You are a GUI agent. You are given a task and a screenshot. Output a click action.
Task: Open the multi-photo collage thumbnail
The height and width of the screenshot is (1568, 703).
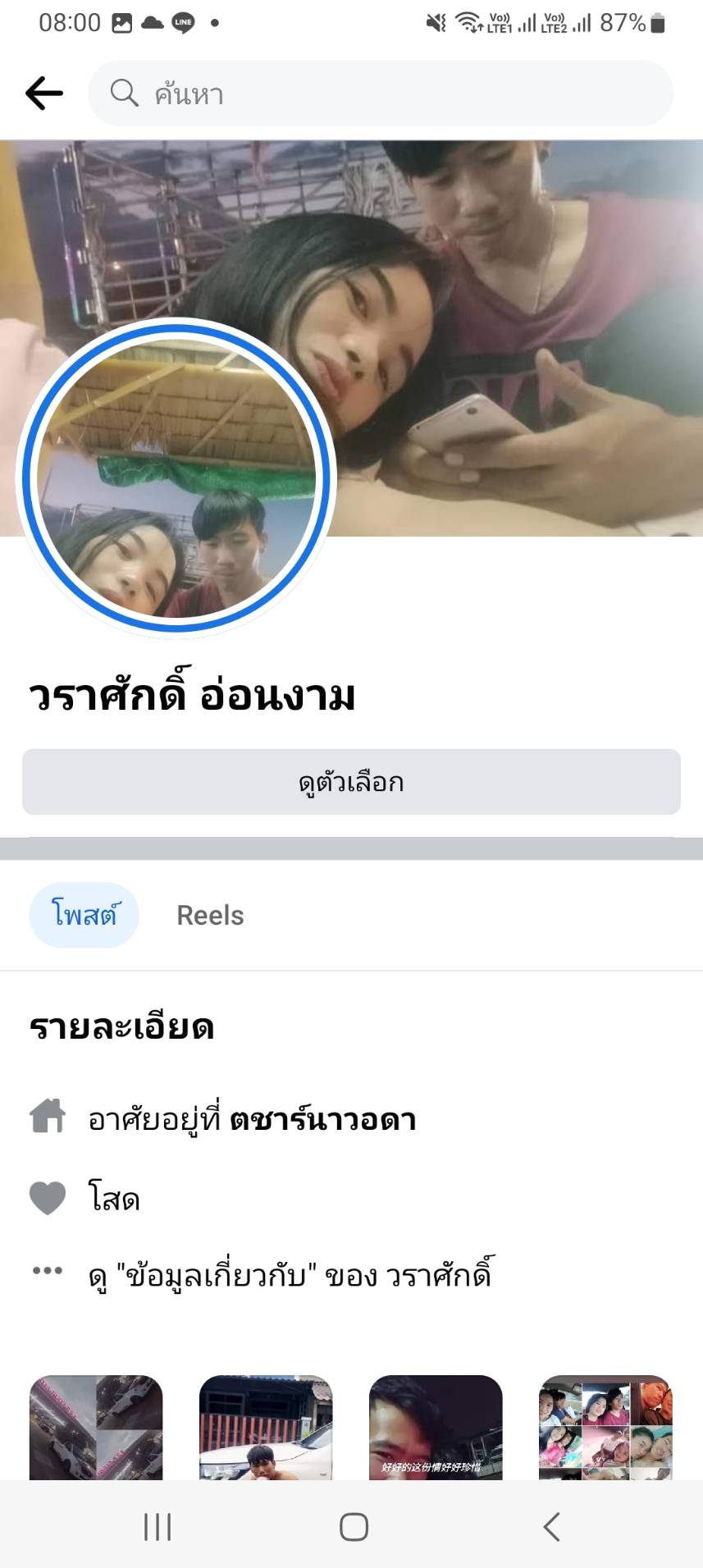pyautogui.click(x=605, y=1428)
